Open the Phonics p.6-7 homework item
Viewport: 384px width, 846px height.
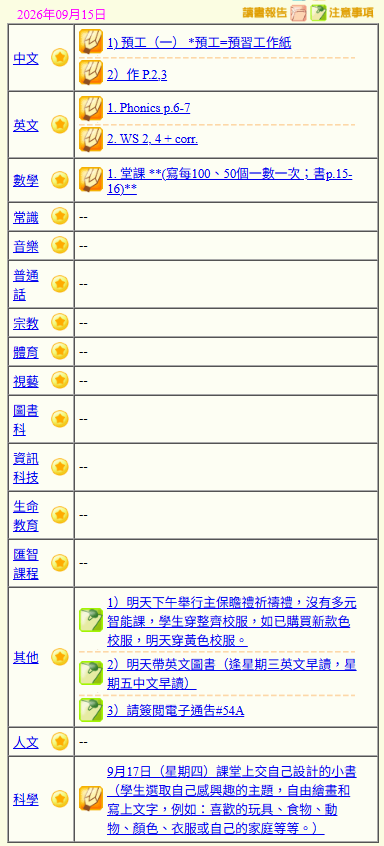click(x=148, y=108)
